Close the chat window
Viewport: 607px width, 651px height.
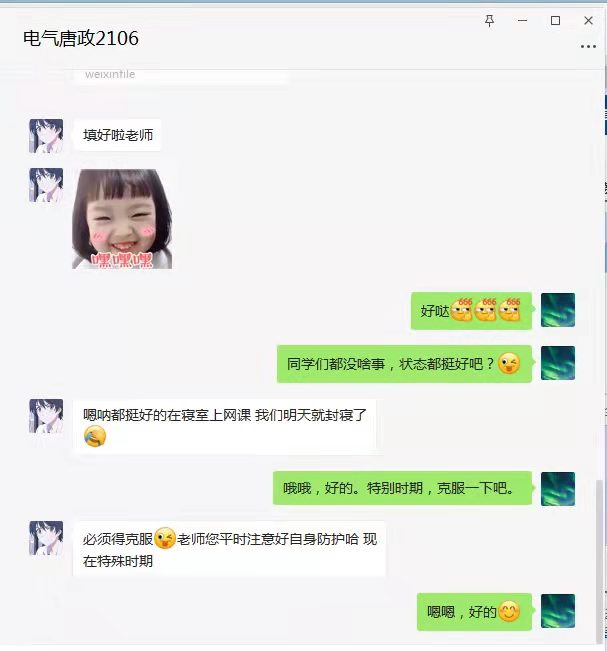click(x=588, y=20)
